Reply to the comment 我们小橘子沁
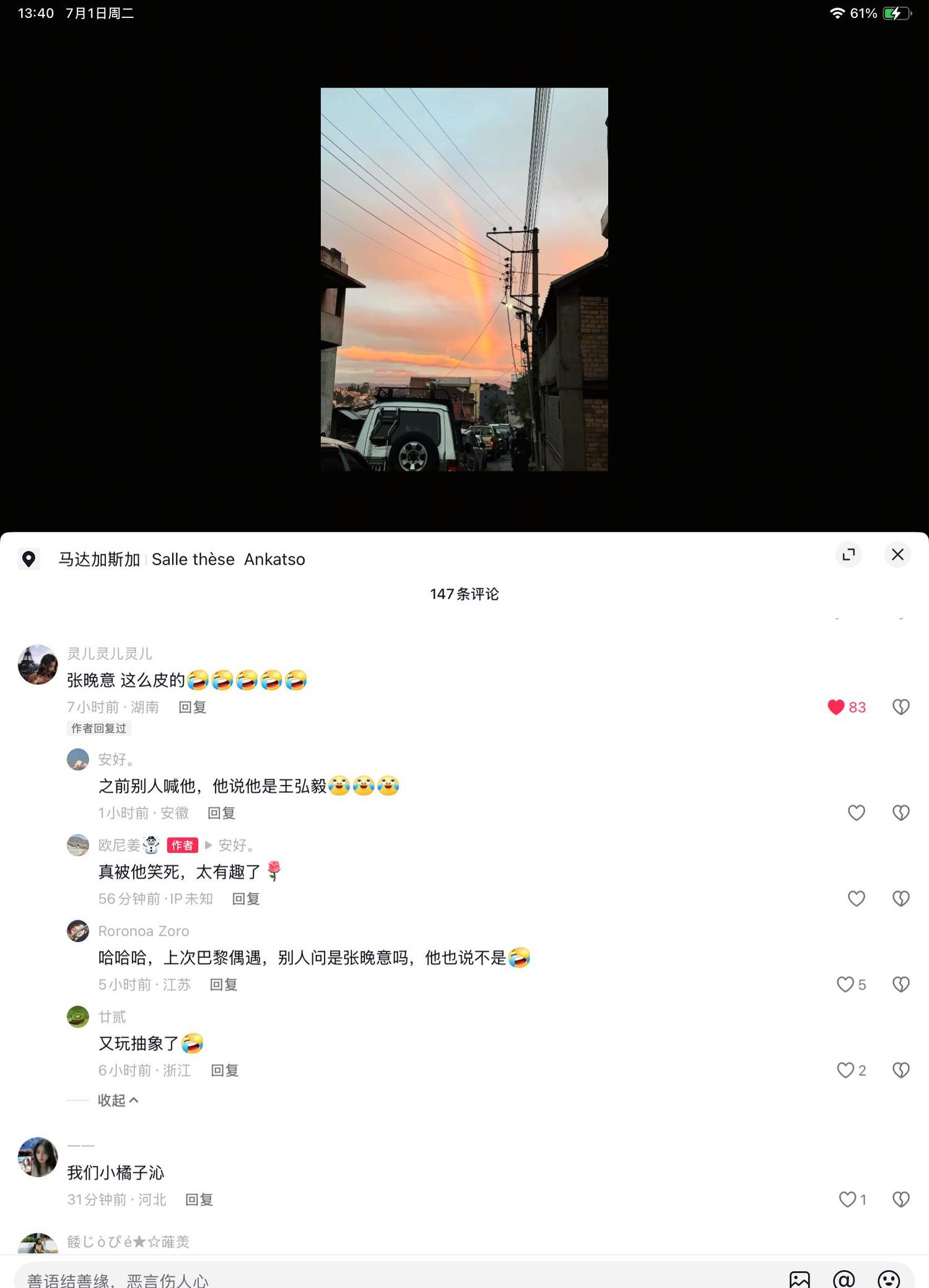The image size is (929, 1288). [199, 1199]
